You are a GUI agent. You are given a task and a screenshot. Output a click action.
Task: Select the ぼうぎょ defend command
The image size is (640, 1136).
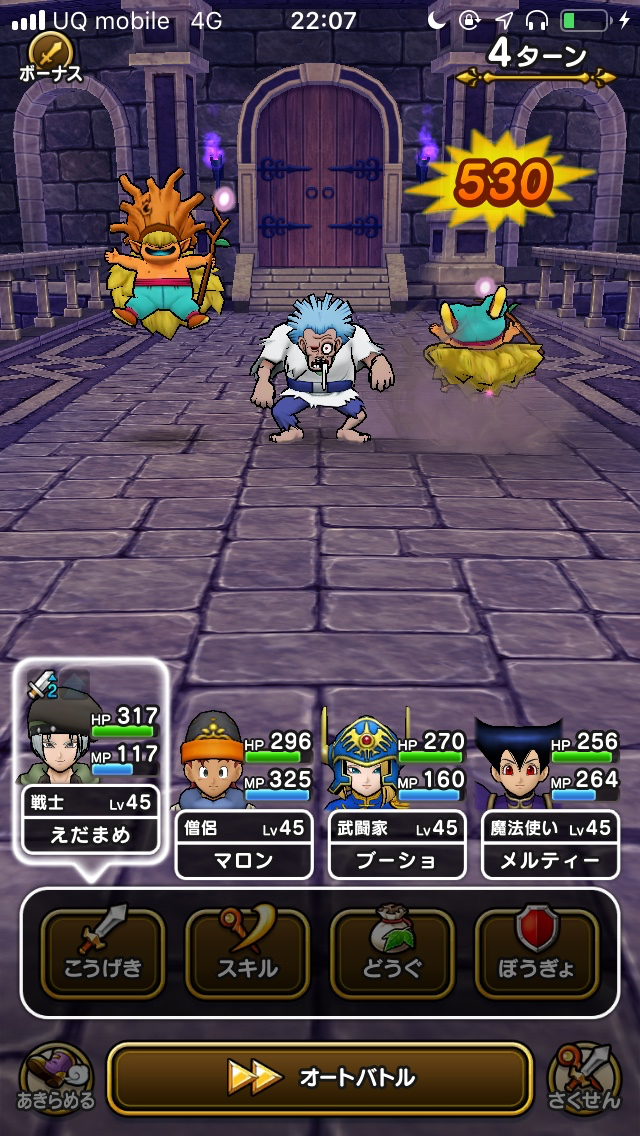[537, 952]
